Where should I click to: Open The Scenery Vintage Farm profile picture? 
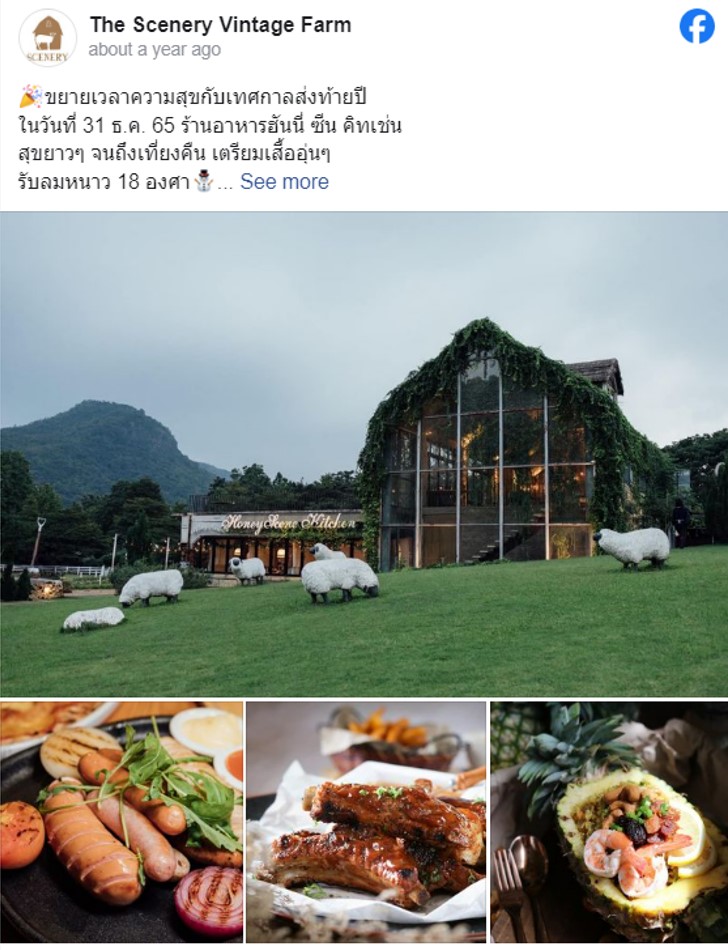point(47,37)
